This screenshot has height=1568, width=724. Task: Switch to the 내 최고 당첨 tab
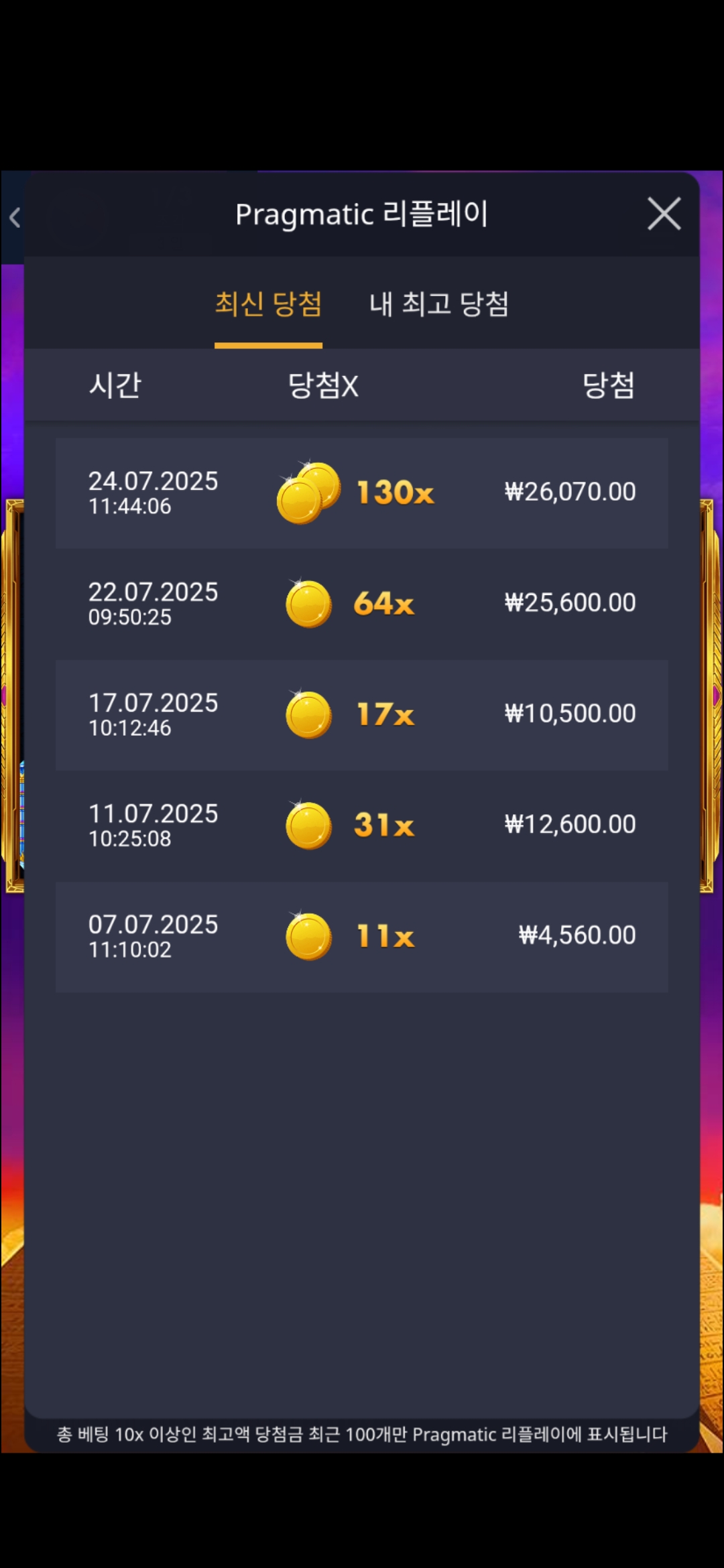pyautogui.click(x=439, y=304)
